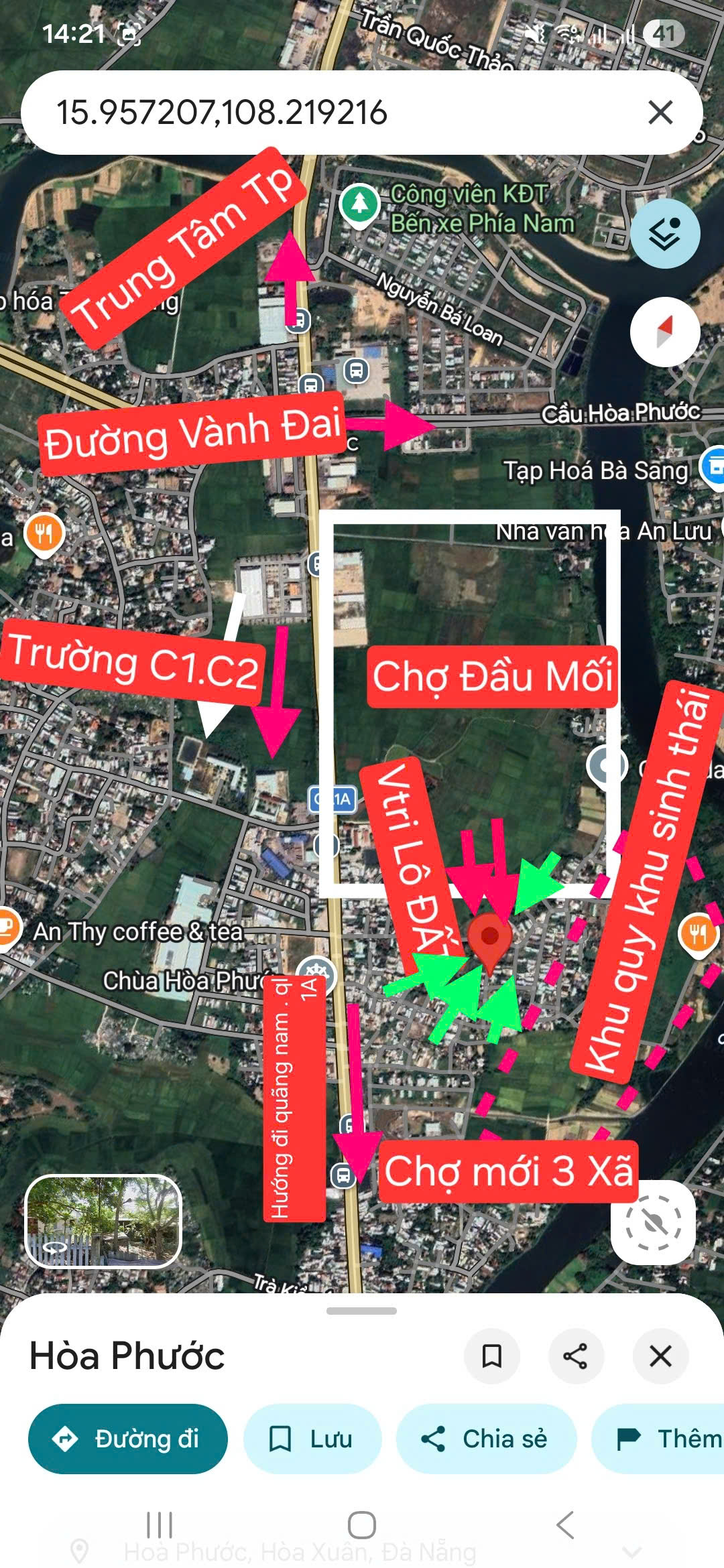Viewport: 724px width, 1568px height.
Task: Open the Công viên KĐT Bến xe Phía Nam marker
Action: click(x=360, y=203)
